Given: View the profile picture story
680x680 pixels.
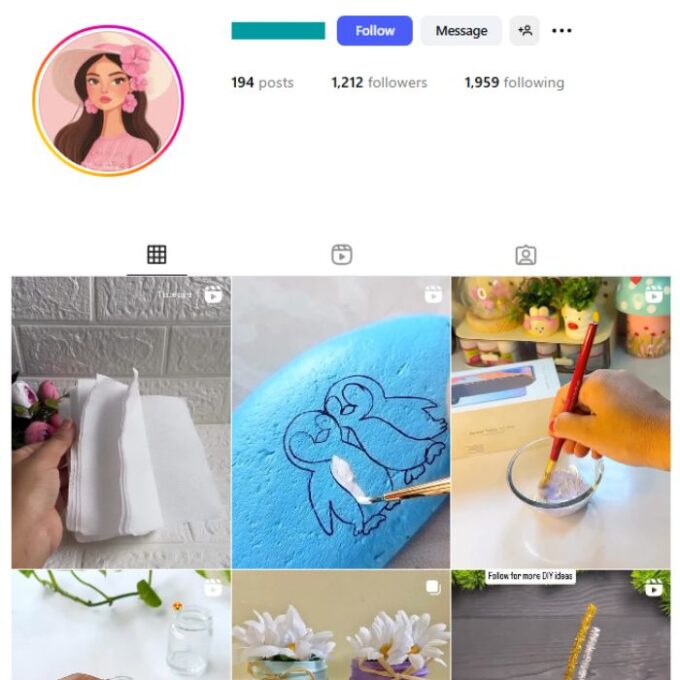Looking at the screenshot, I should [x=108, y=101].
